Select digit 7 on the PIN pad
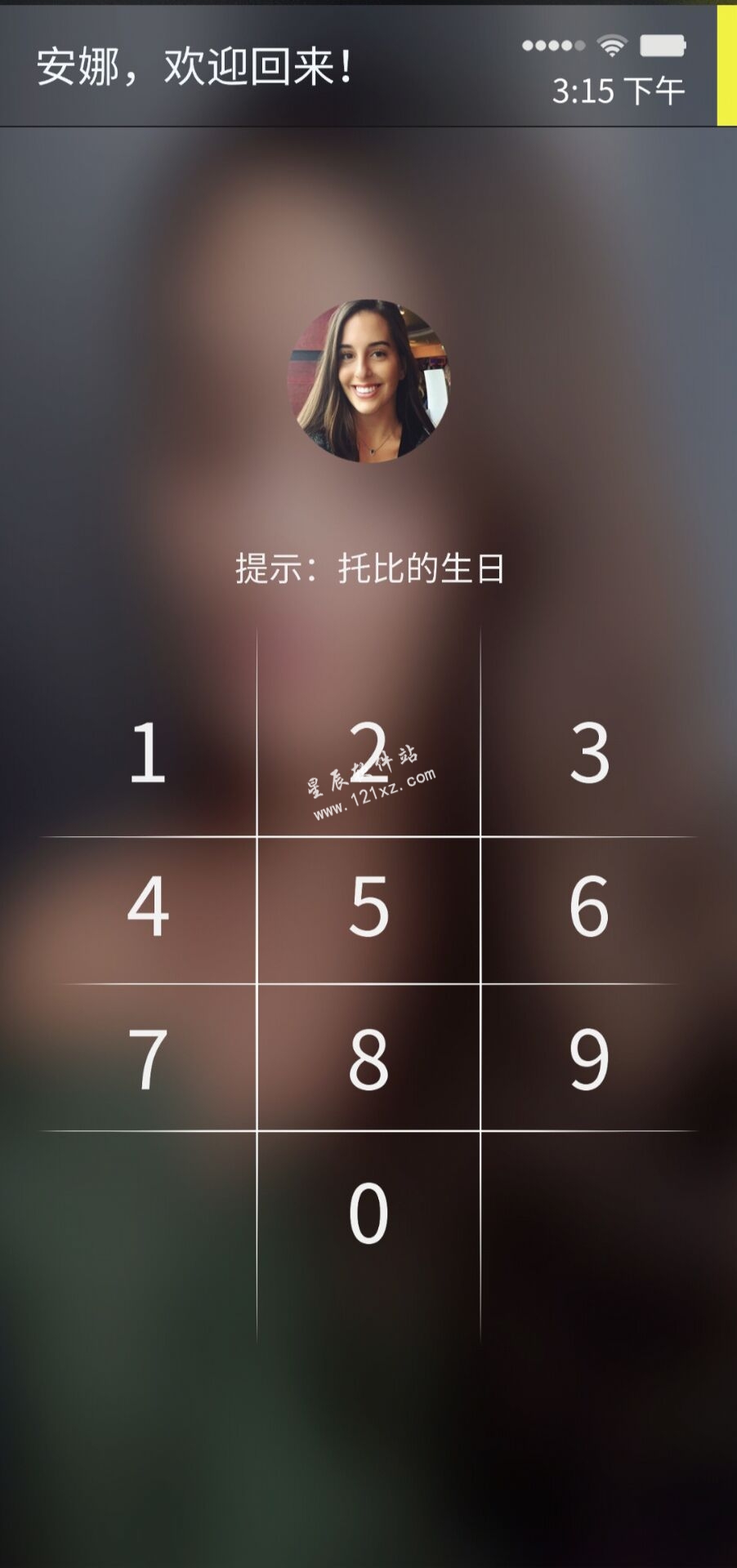The image size is (737, 1568). (148, 1059)
